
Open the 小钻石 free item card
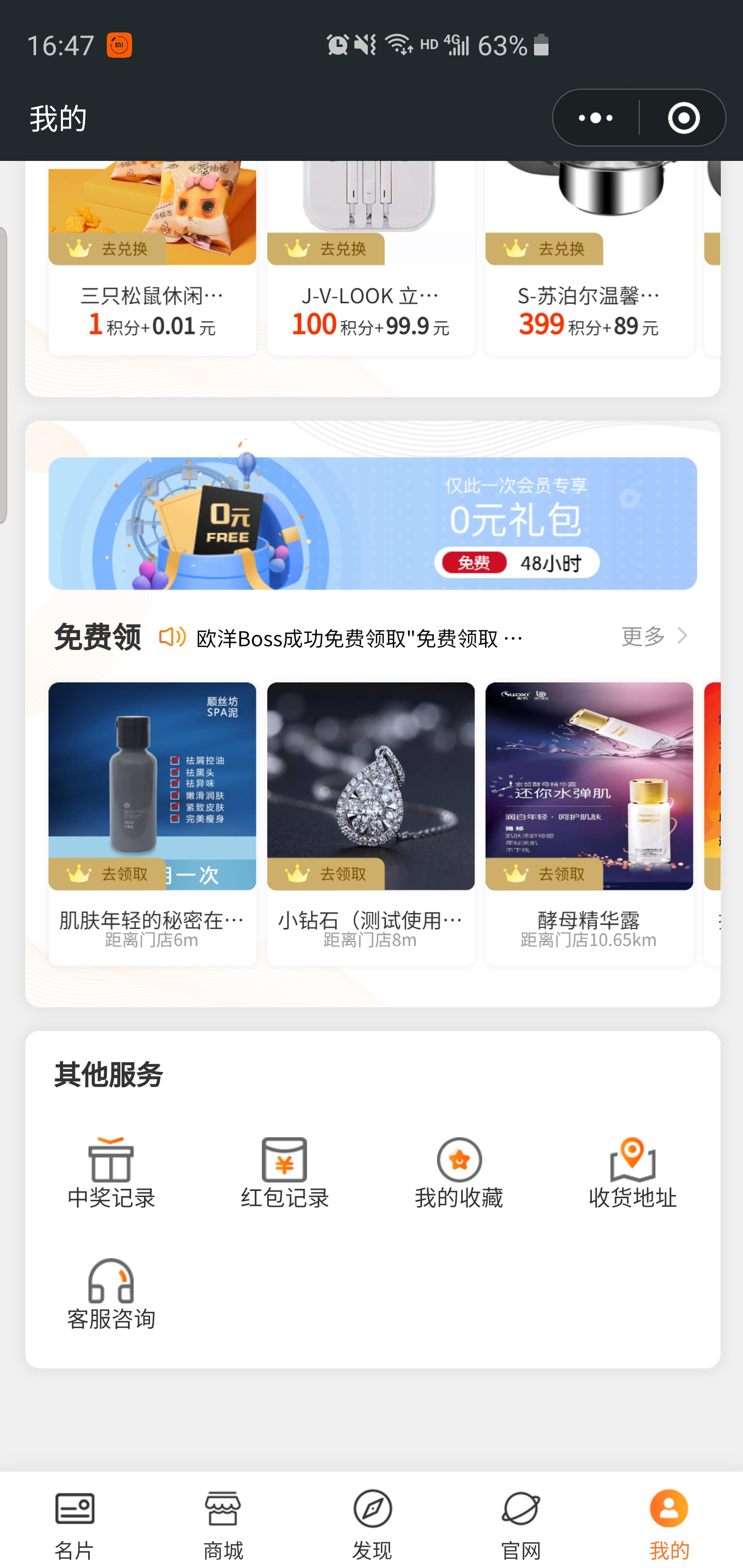point(370,822)
